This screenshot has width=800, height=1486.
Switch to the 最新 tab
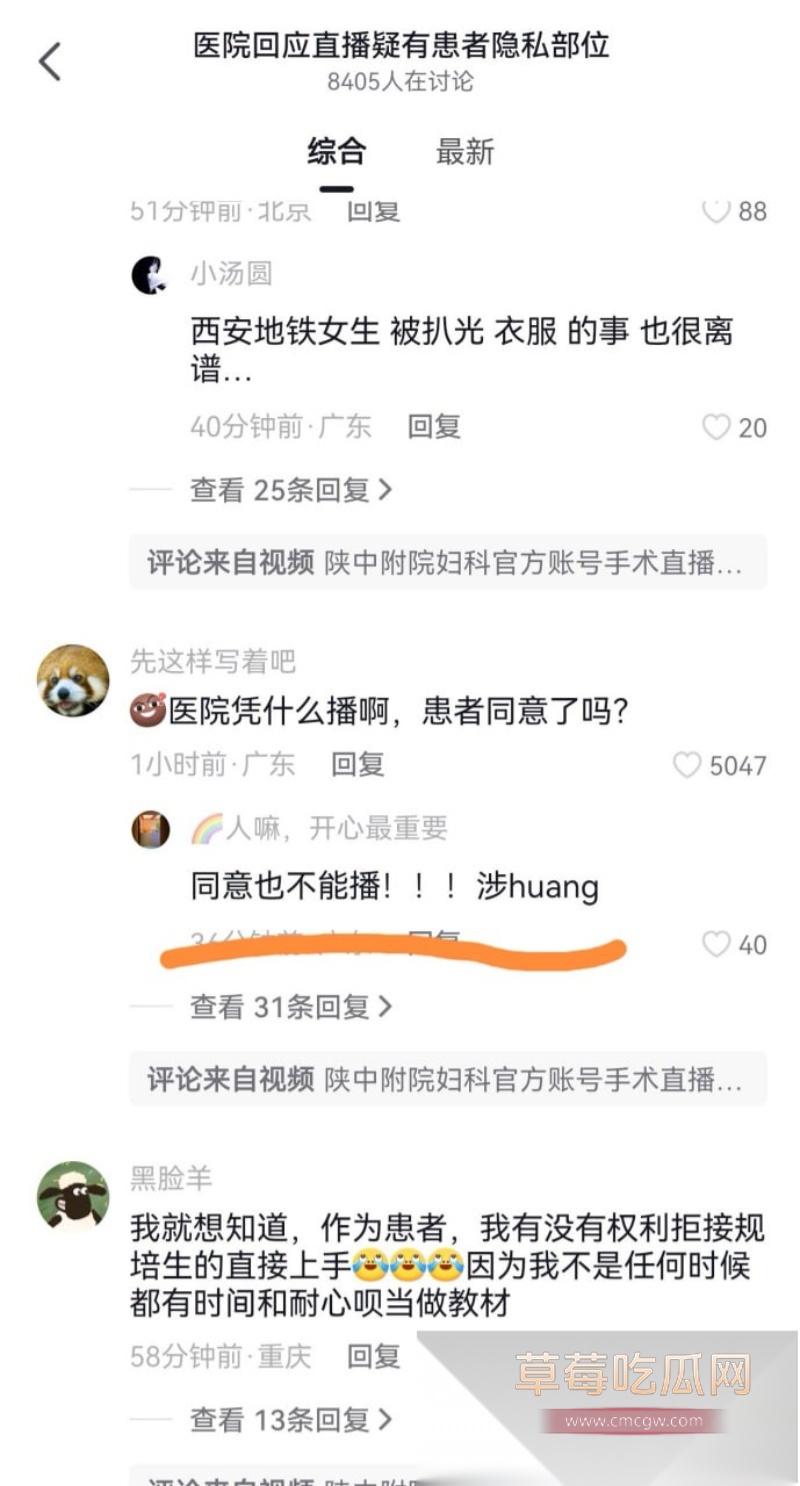[465, 152]
